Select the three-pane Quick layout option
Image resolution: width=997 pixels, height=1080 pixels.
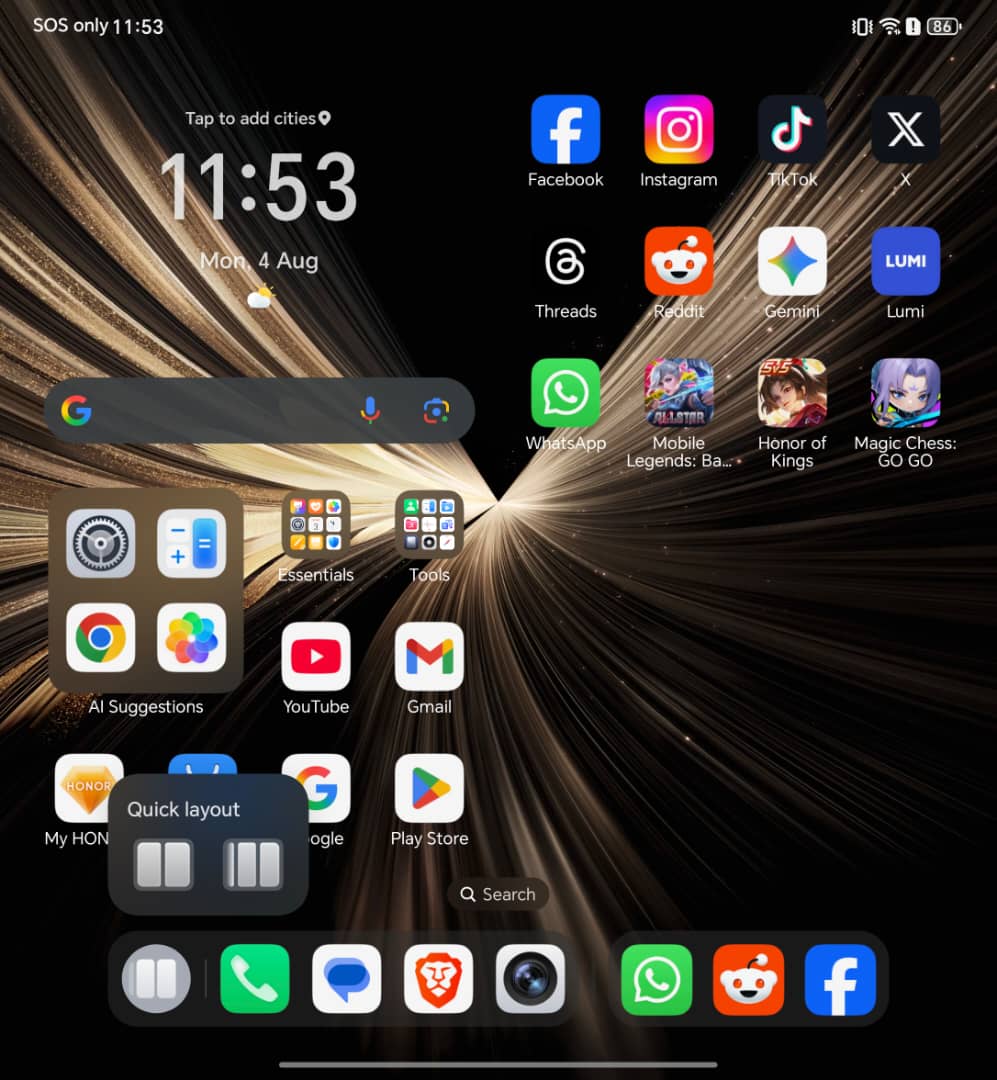pos(252,864)
